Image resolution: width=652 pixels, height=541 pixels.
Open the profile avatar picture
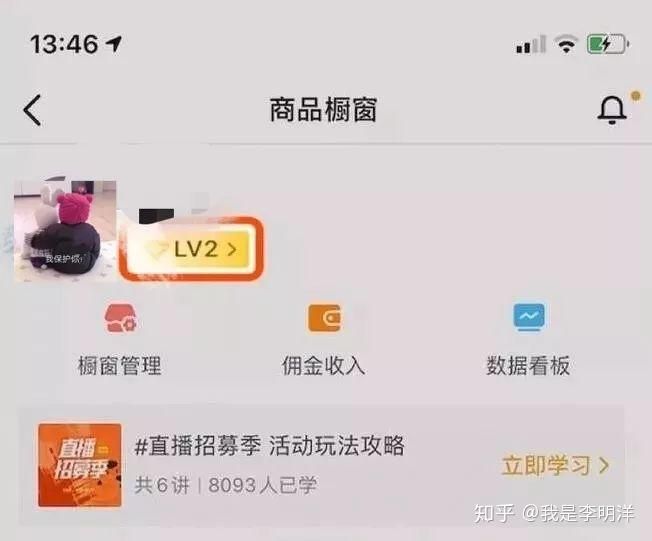point(64,231)
